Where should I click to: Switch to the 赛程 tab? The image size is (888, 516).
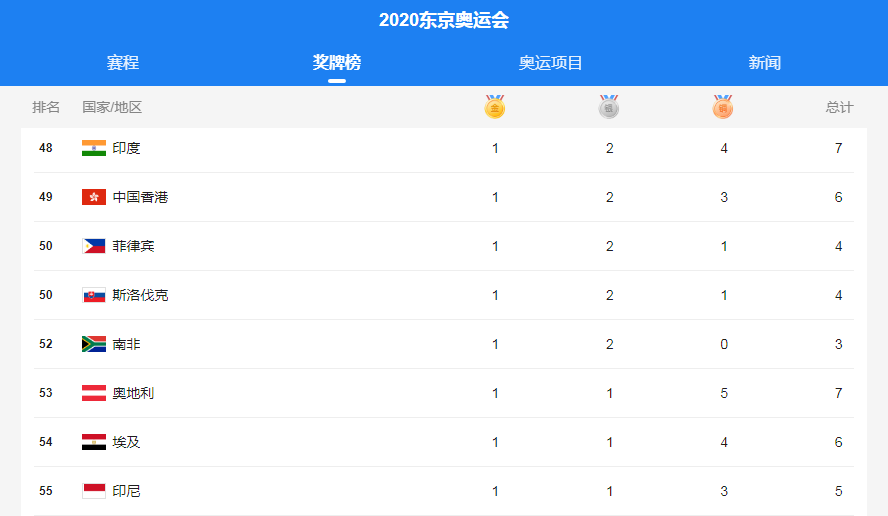pyautogui.click(x=123, y=63)
